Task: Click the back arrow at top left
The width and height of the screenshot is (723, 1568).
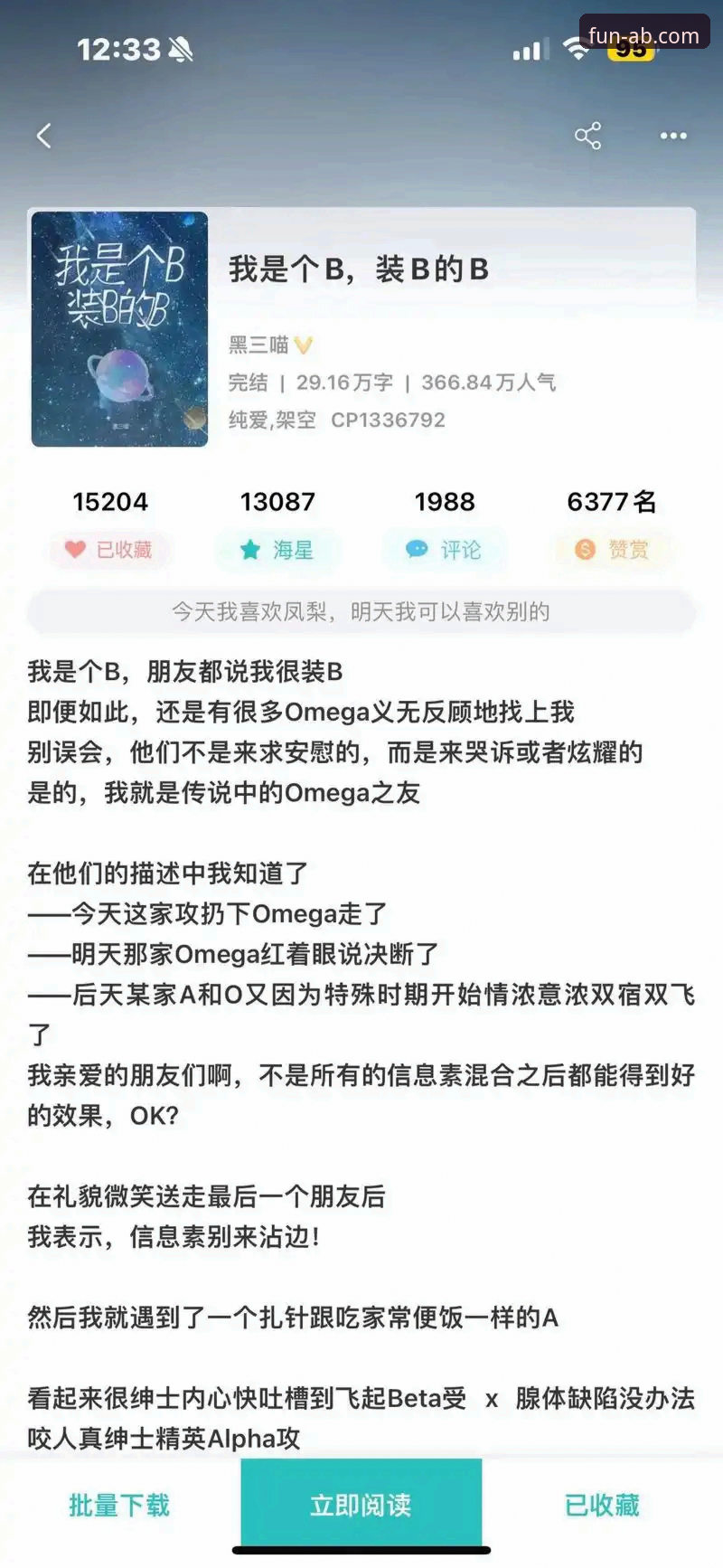Action: [43, 134]
